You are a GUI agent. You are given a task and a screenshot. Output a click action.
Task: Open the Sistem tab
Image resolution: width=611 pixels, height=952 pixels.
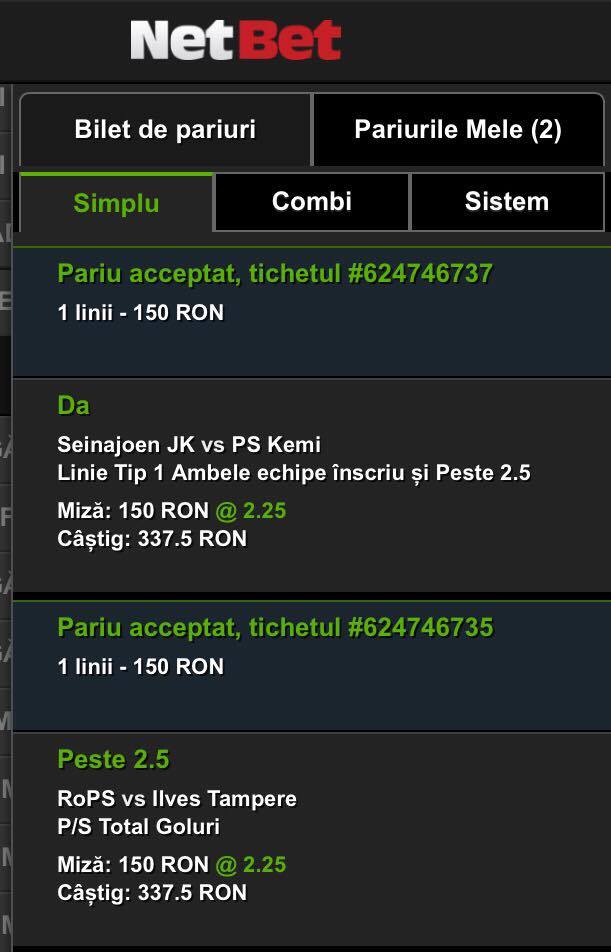[507, 202]
